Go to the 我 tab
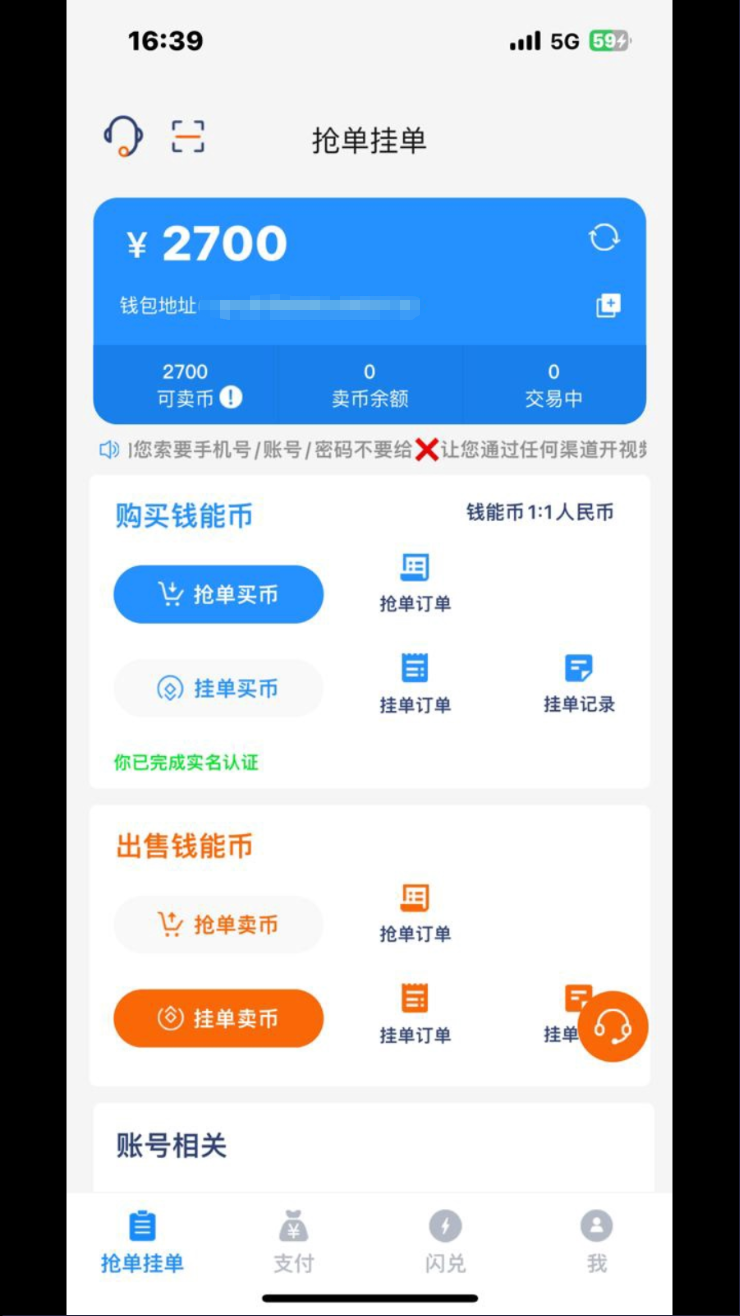740x1316 pixels. (x=597, y=1242)
